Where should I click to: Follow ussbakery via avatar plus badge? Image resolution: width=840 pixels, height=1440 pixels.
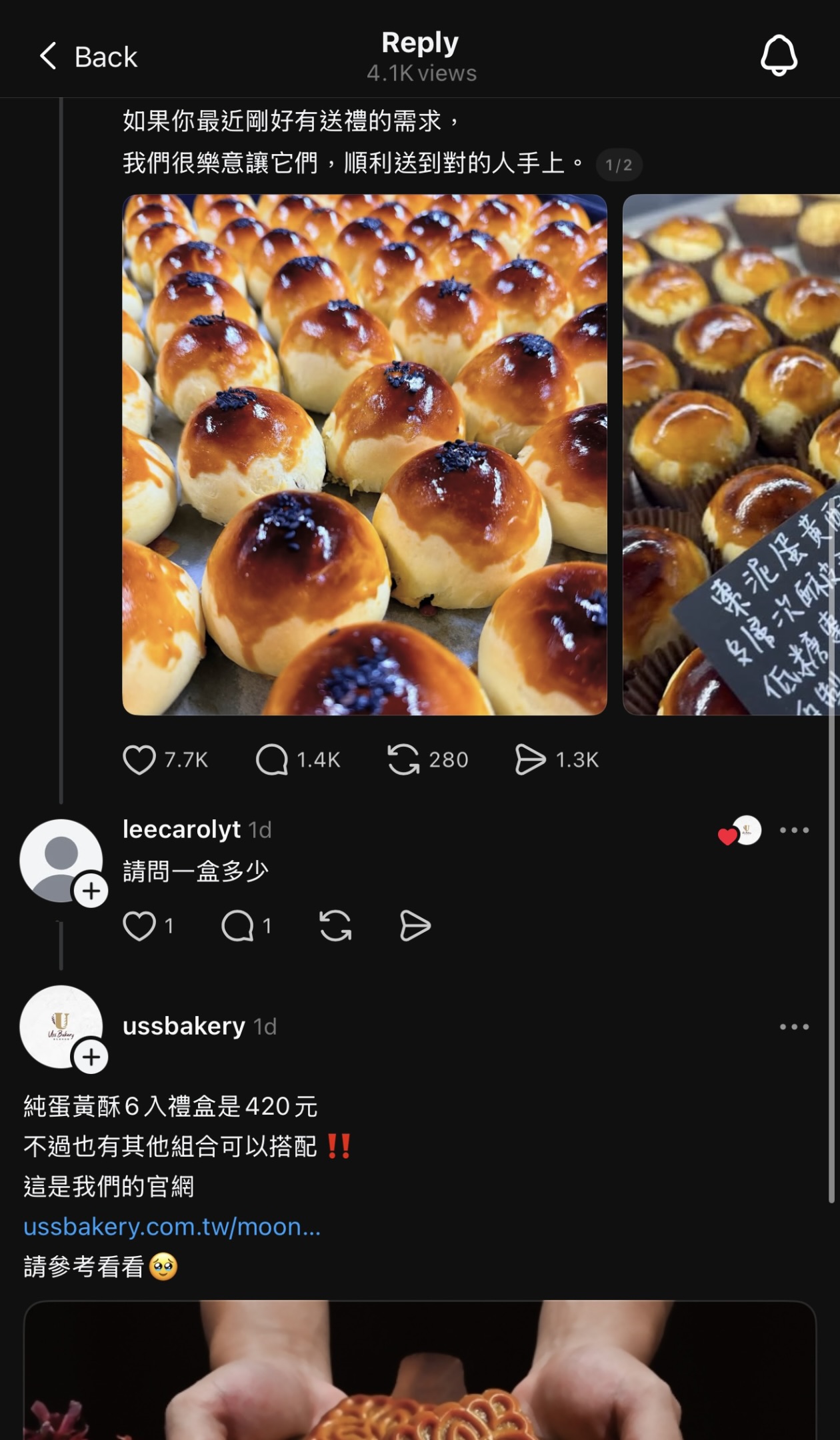pyautogui.click(x=91, y=1057)
